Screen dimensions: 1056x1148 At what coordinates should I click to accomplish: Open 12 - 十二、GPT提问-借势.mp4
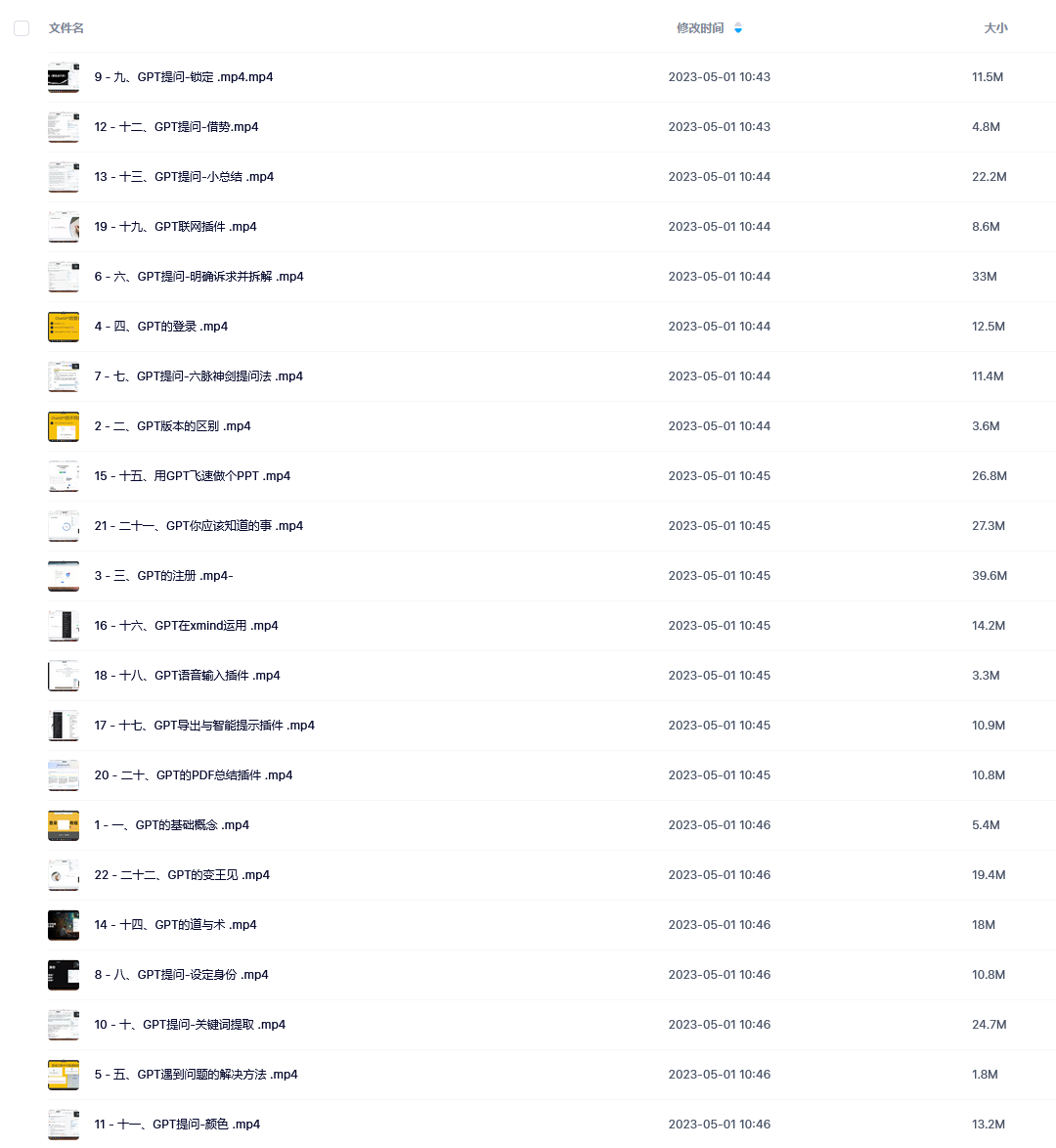point(176,127)
